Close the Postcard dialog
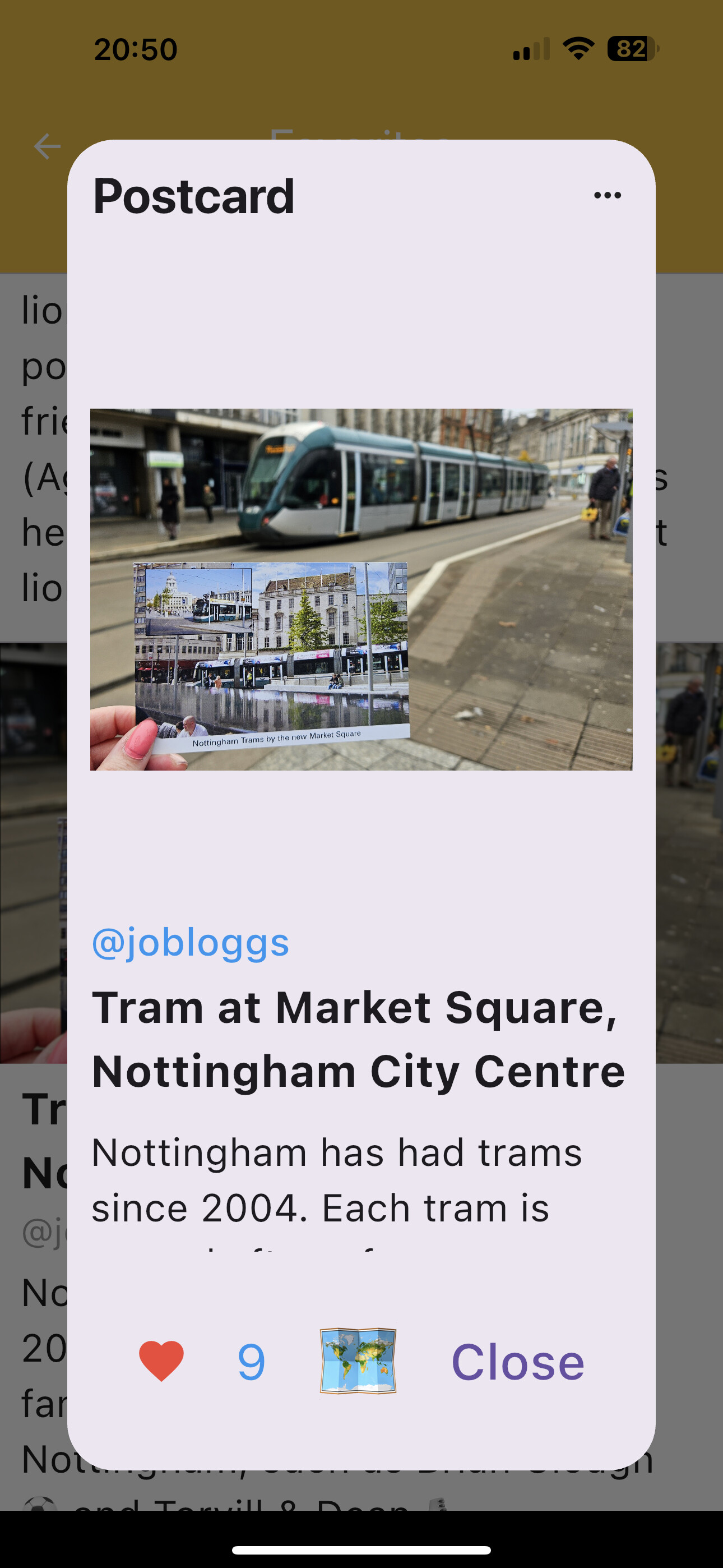The width and height of the screenshot is (723, 1568). coord(517,1362)
